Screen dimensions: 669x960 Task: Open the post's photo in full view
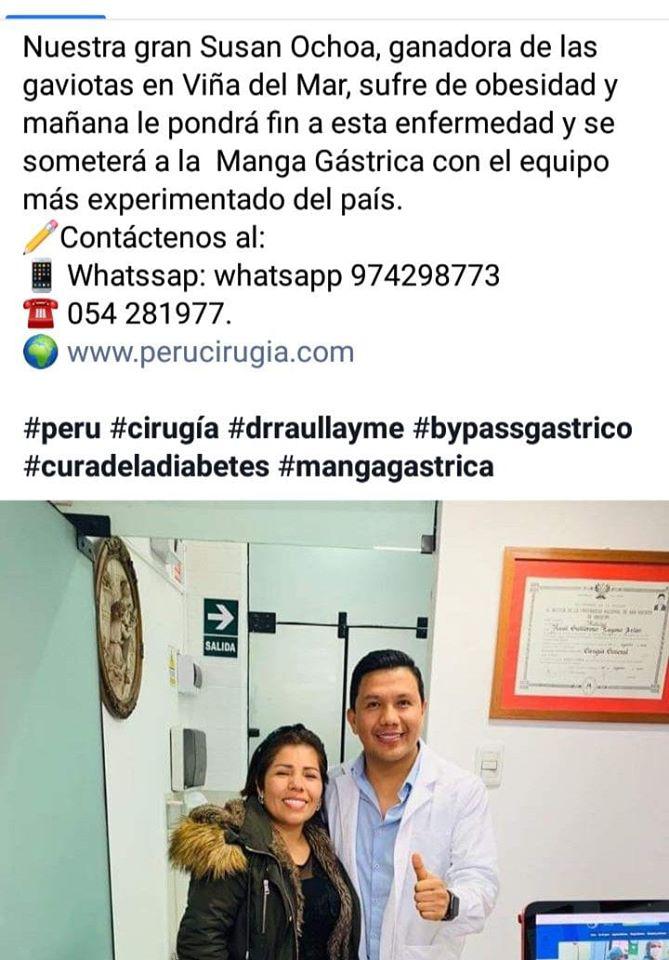pos(334,730)
